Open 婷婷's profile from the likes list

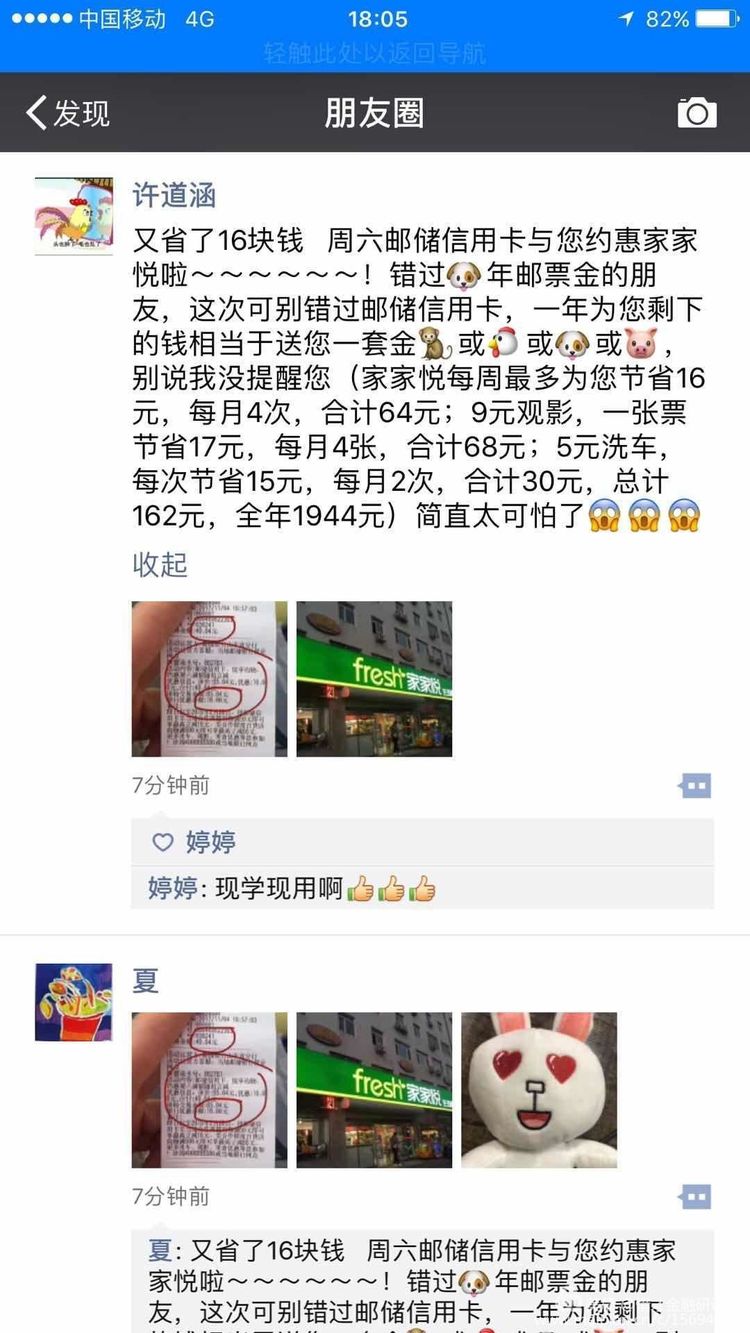pos(210,842)
